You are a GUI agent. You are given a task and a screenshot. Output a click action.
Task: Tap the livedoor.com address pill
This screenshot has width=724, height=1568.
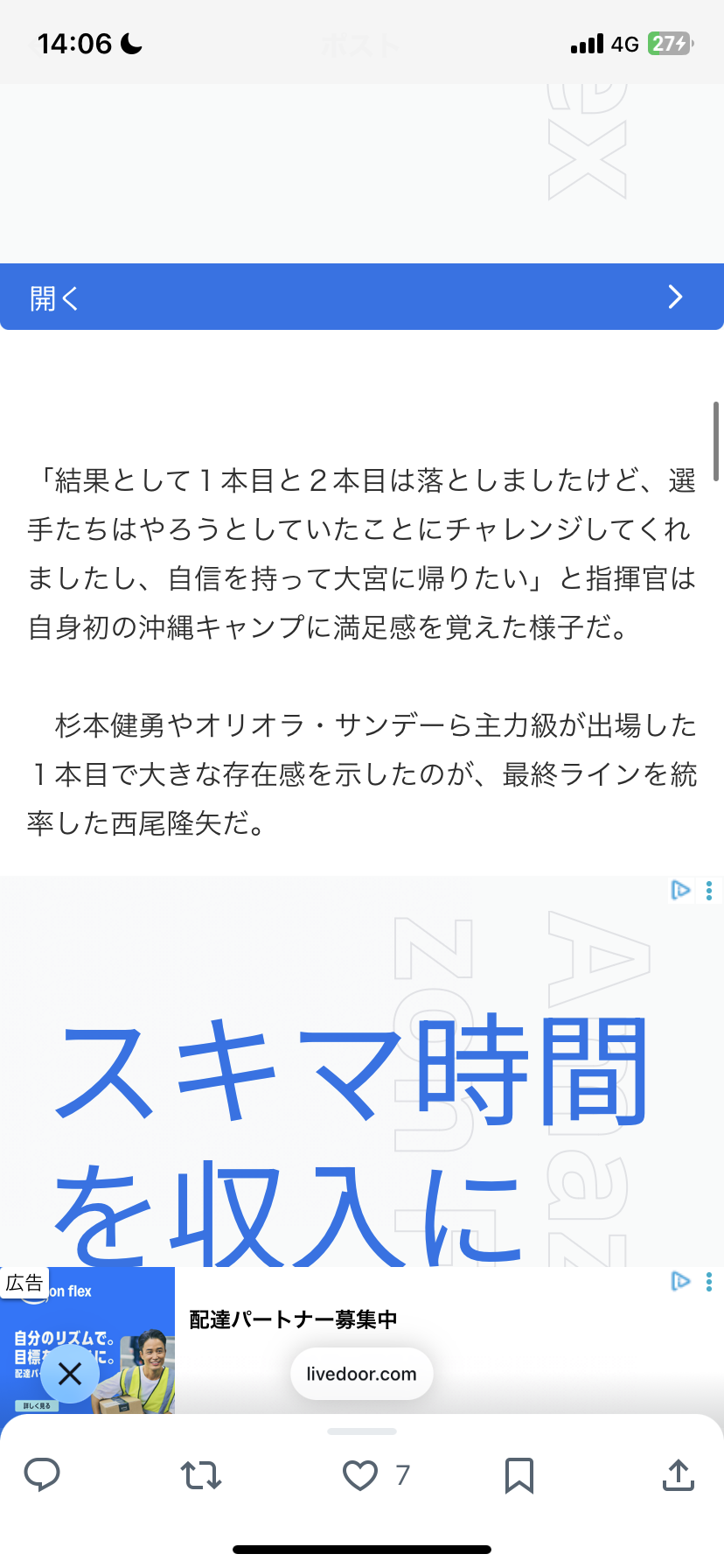point(361,1374)
